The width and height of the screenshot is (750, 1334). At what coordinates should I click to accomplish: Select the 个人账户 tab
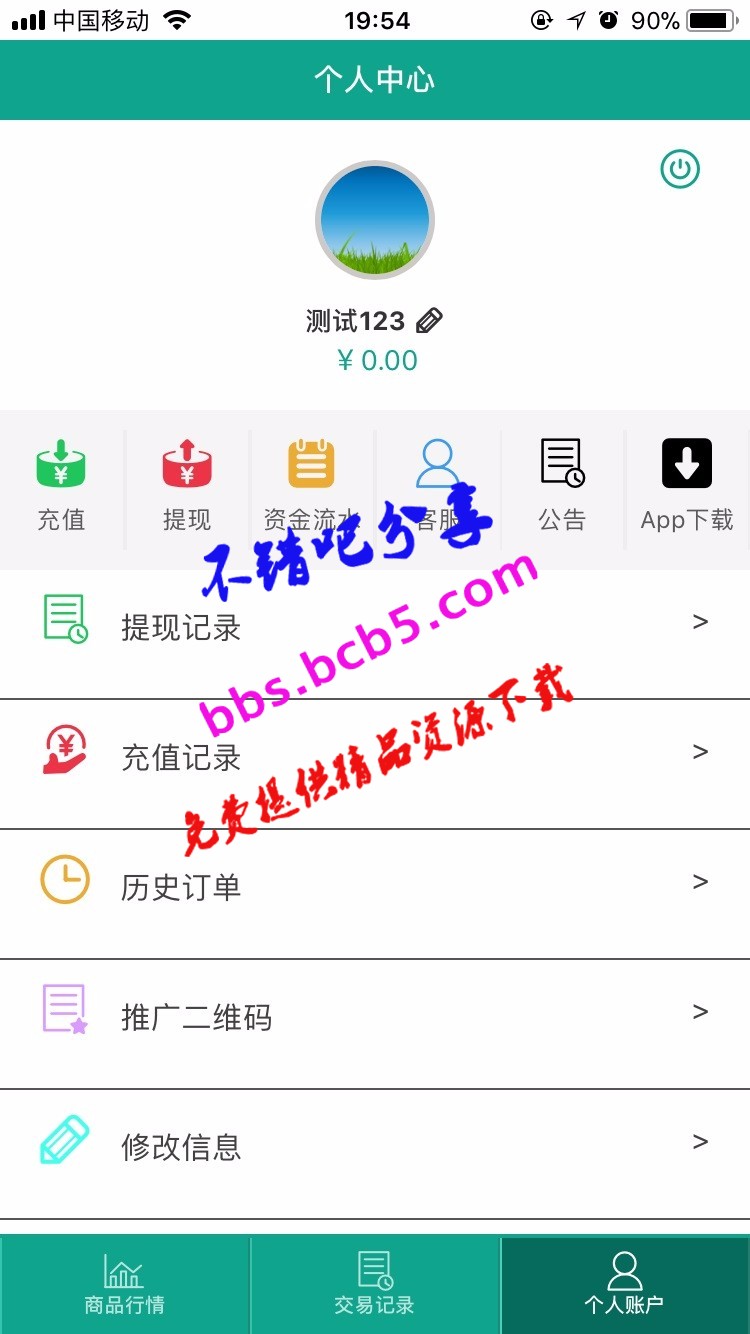[624, 1285]
